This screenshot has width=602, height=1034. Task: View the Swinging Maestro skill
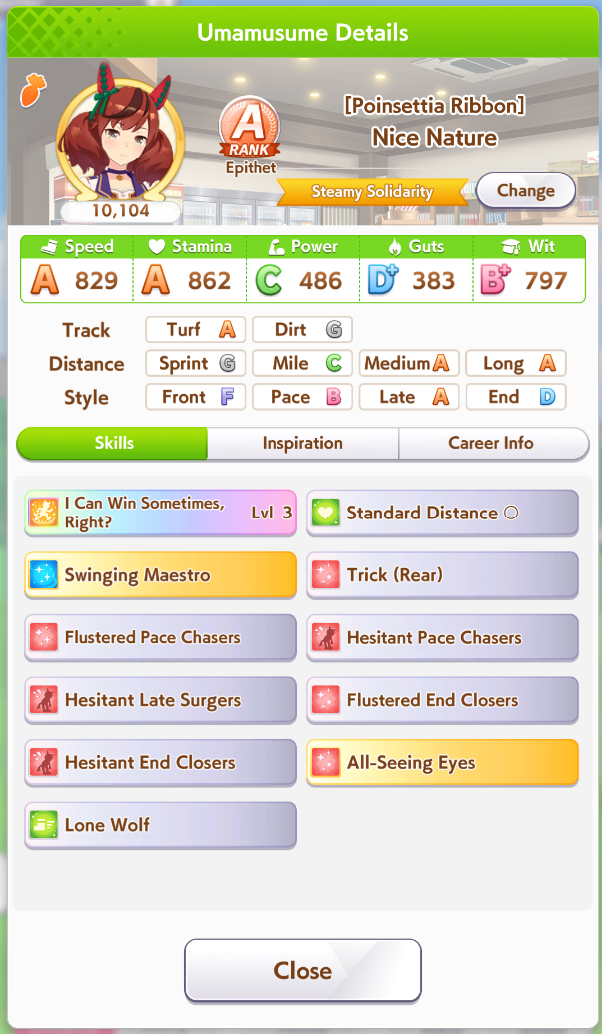161,575
